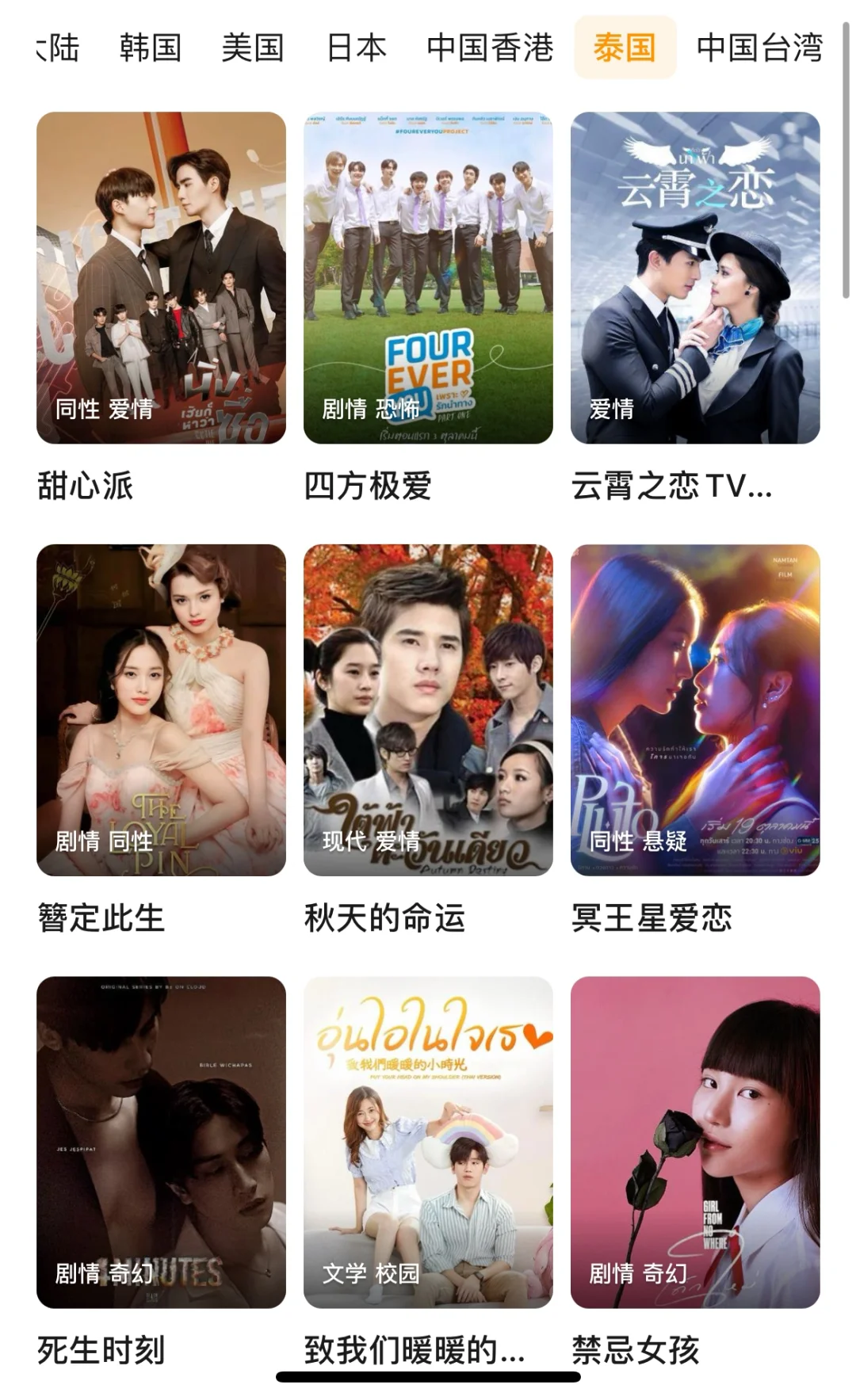Open the drama 甜心派
The width and height of the screenshot is (856, 1400).
point(161,278)
